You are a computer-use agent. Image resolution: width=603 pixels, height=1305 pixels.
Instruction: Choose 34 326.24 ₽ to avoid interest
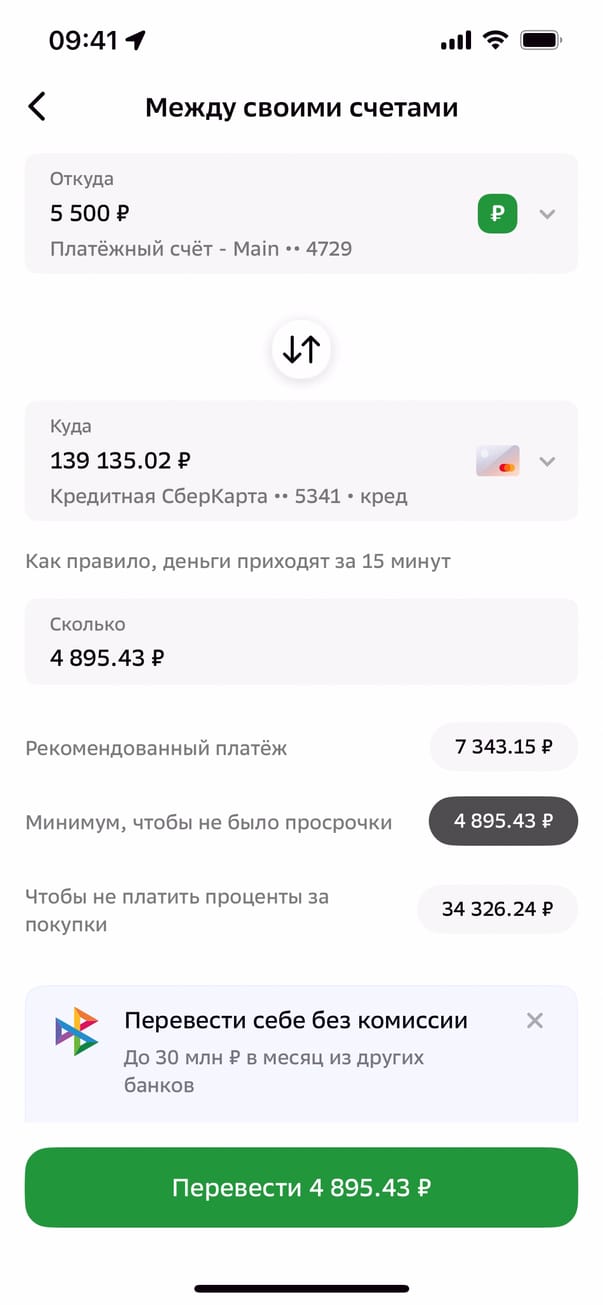[497, 909]
